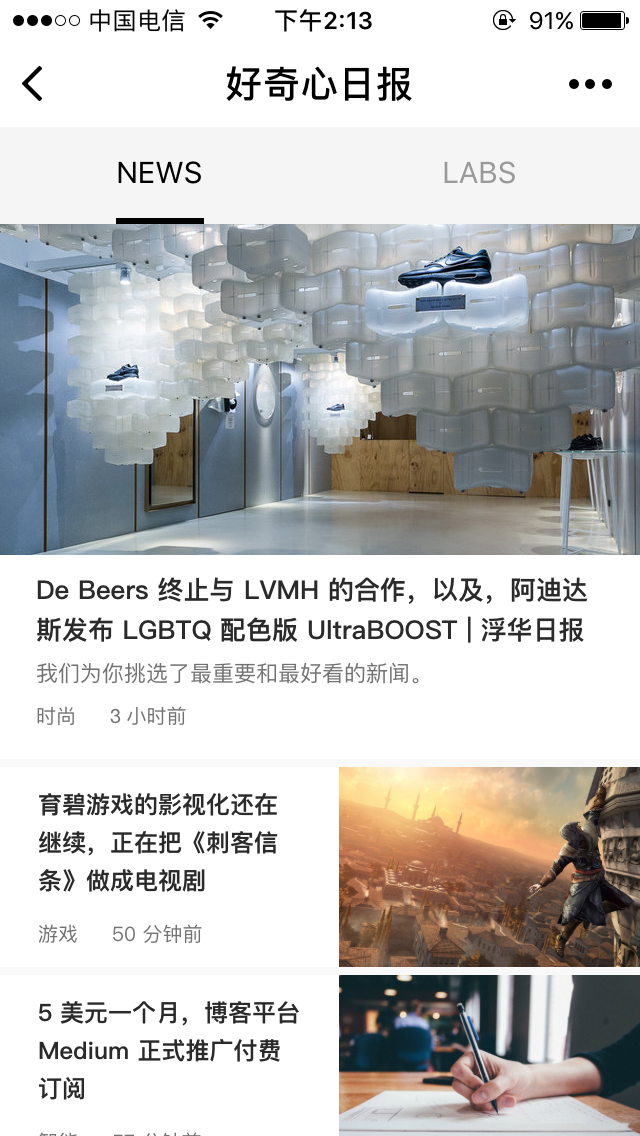Go back using the top-left arrow
This screenshot has width=640, height=1136.
tap(33, 84)
